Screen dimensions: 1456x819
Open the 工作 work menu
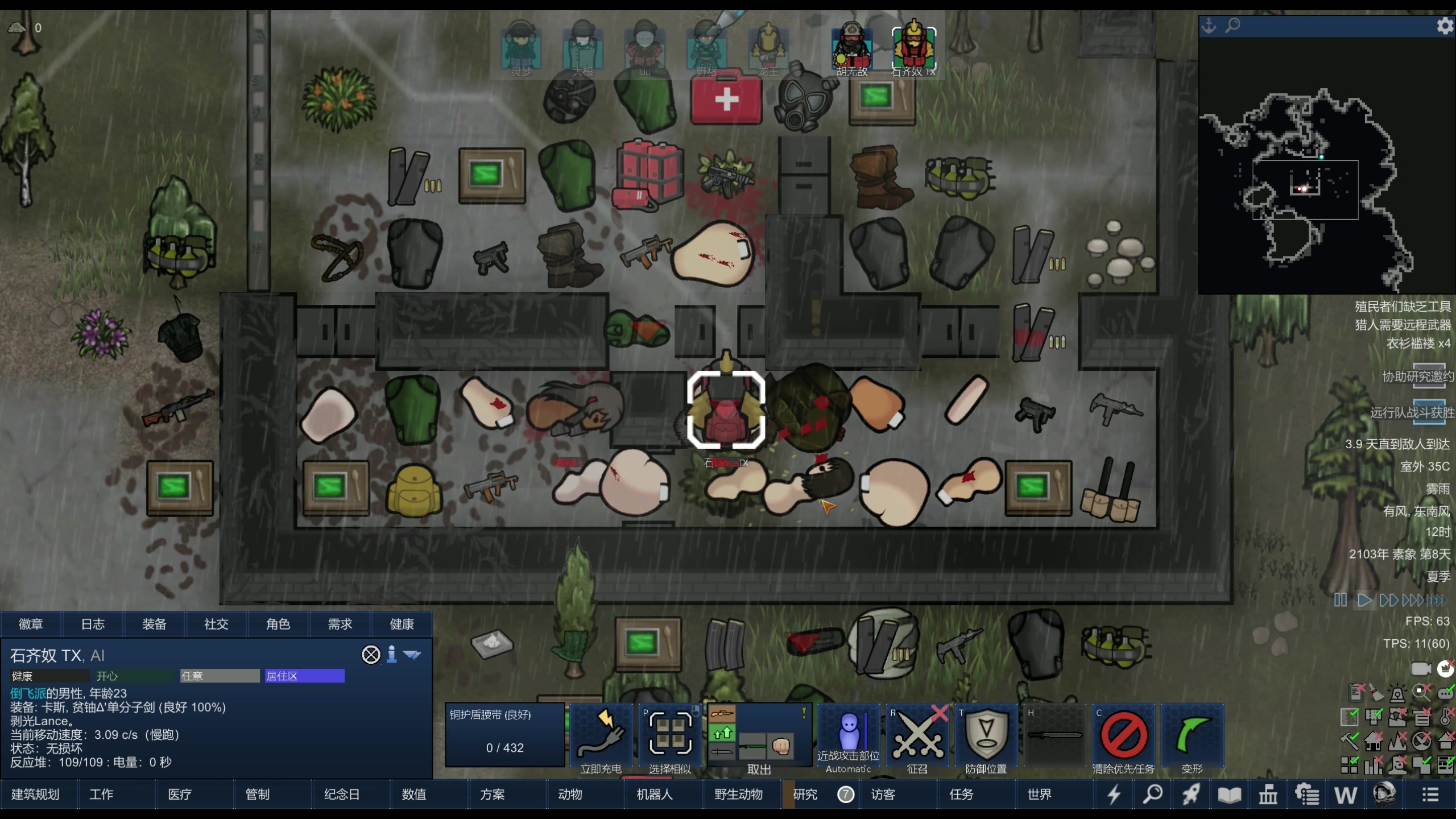(101, 794)
